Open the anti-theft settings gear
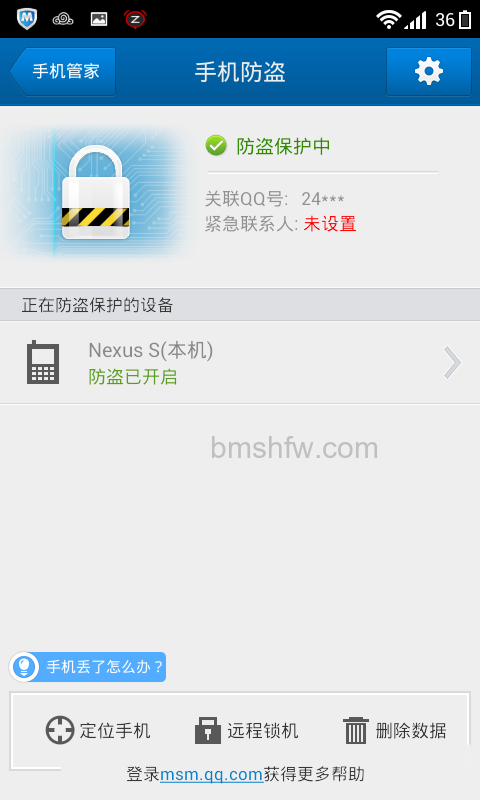480x800 pixels. coord(428,71)
